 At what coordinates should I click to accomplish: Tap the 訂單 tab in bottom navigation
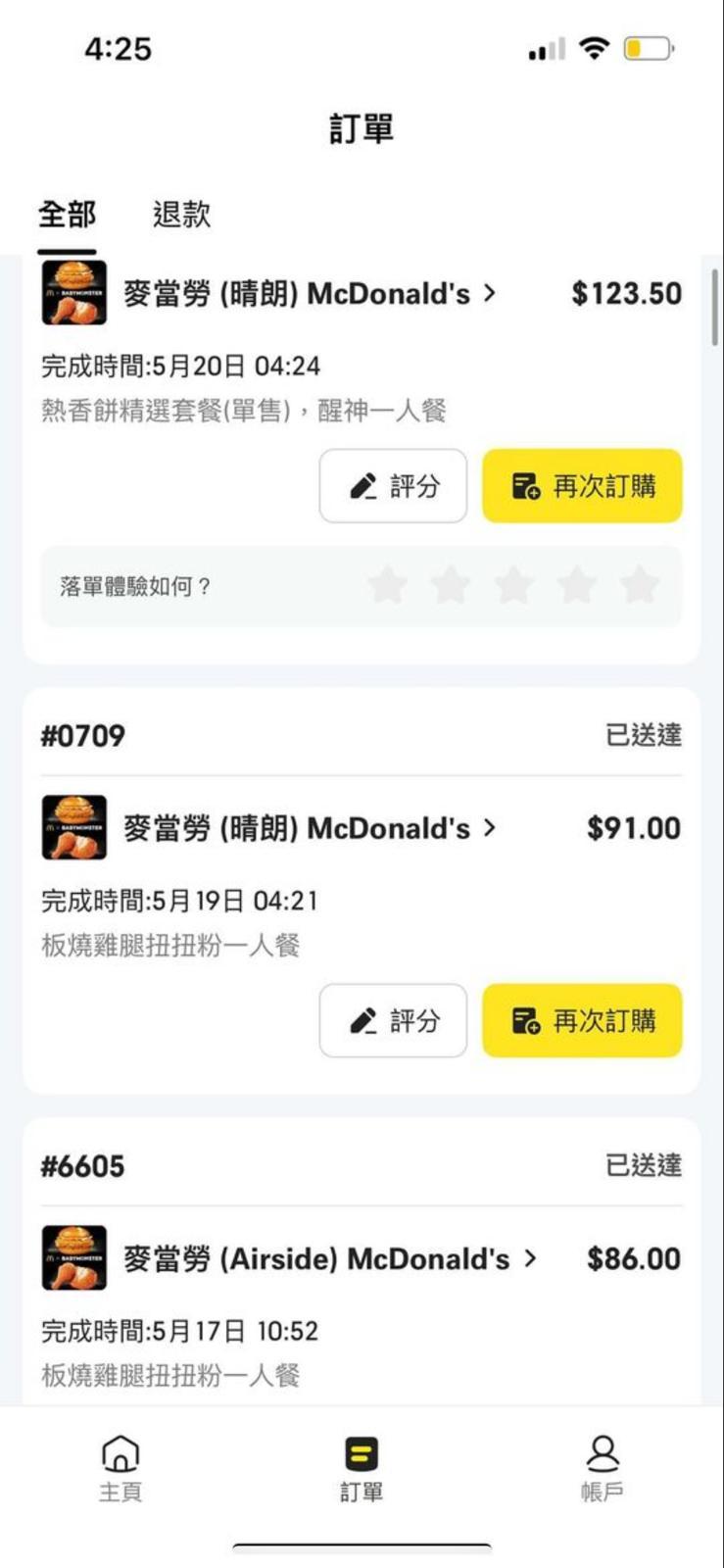point(362,1467)
